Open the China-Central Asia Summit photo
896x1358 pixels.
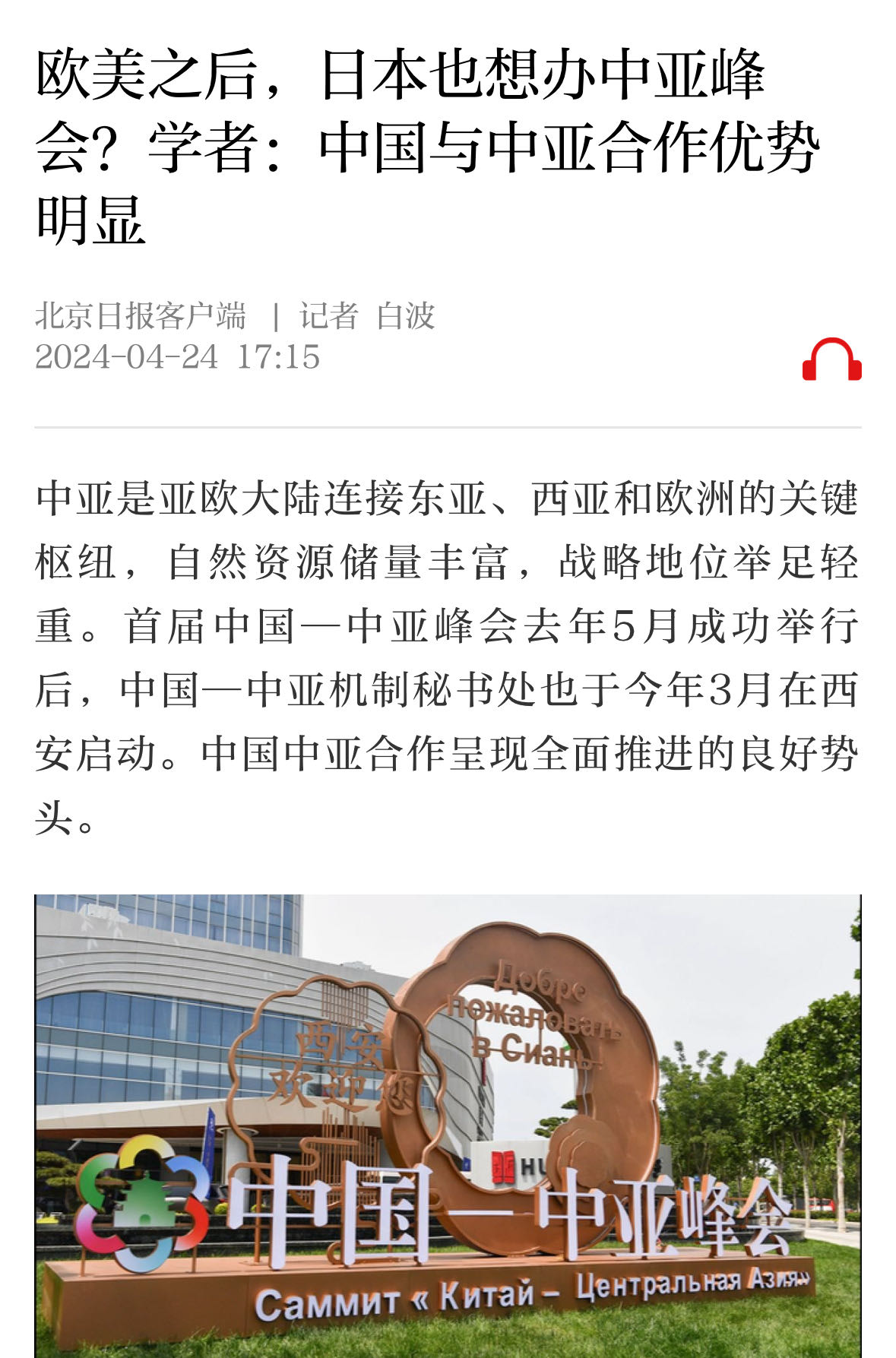tap(448, 1125)
